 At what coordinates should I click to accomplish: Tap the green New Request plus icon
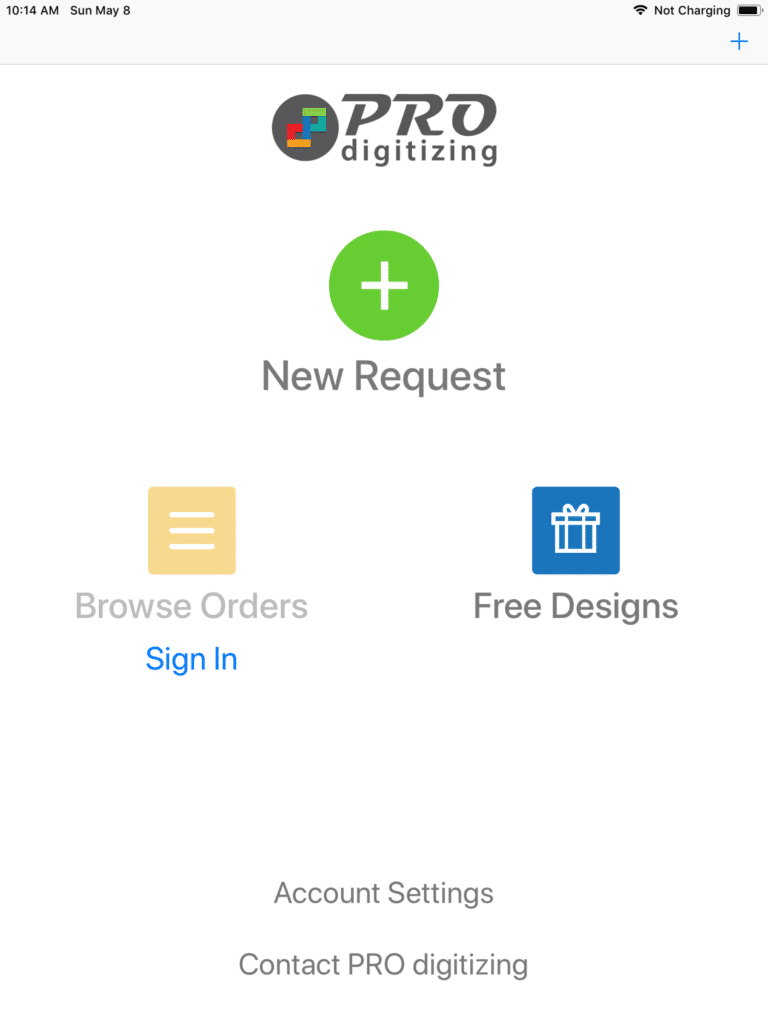coord(384,285)
